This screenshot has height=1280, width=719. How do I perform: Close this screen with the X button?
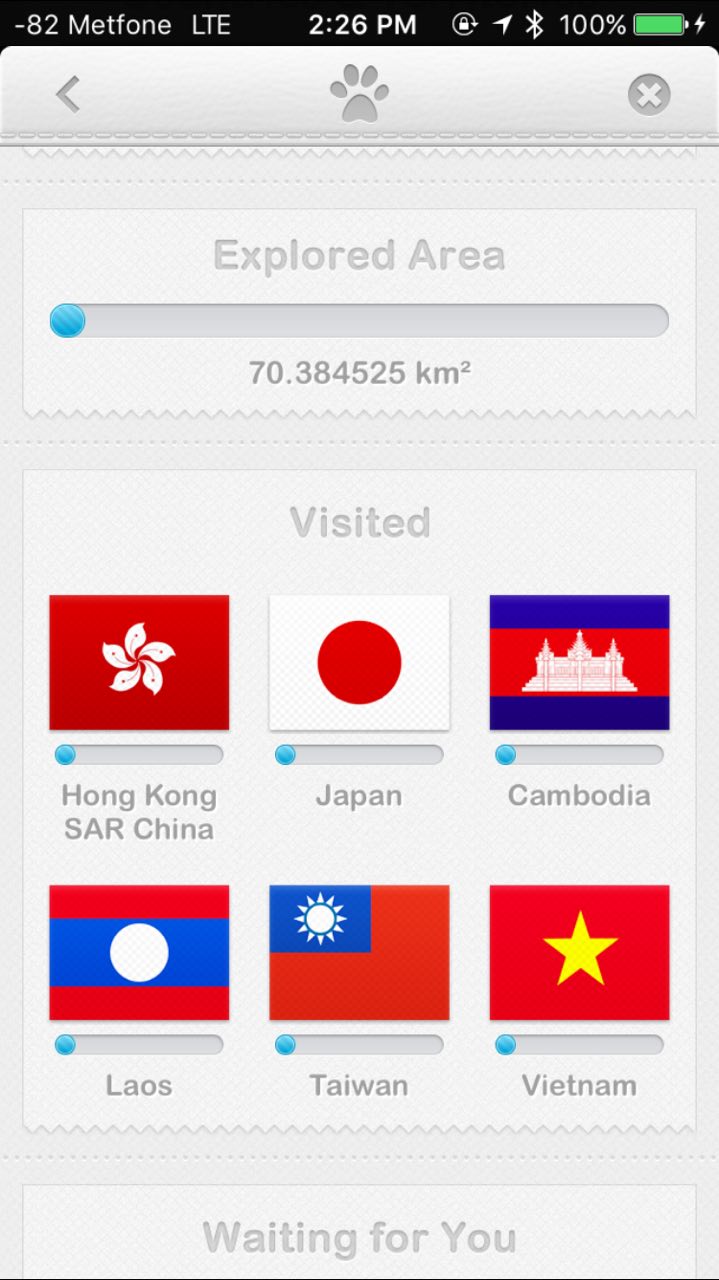(649, 95)
